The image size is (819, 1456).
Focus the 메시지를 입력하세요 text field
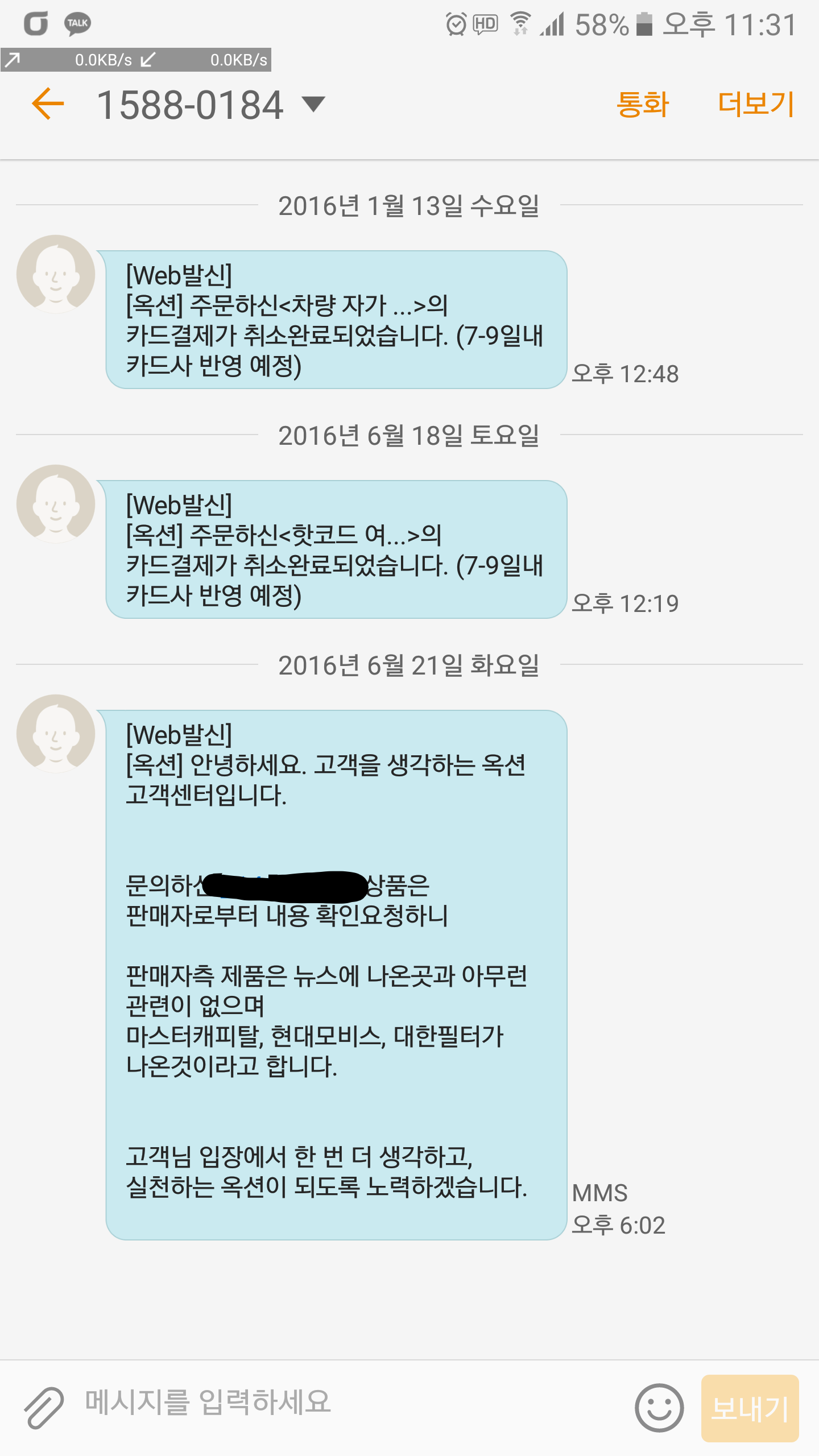[x=341, y=1402]
